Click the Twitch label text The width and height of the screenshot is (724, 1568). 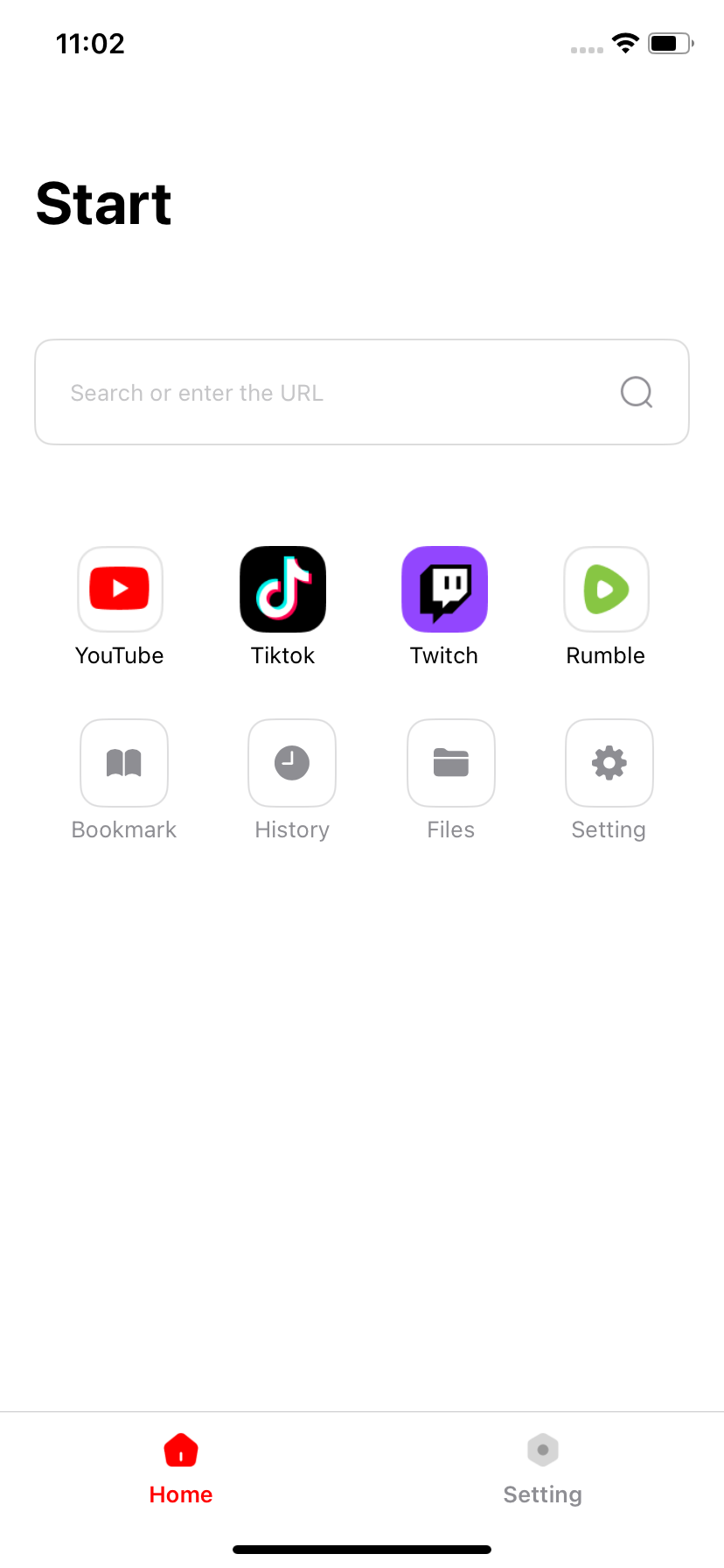444,654
